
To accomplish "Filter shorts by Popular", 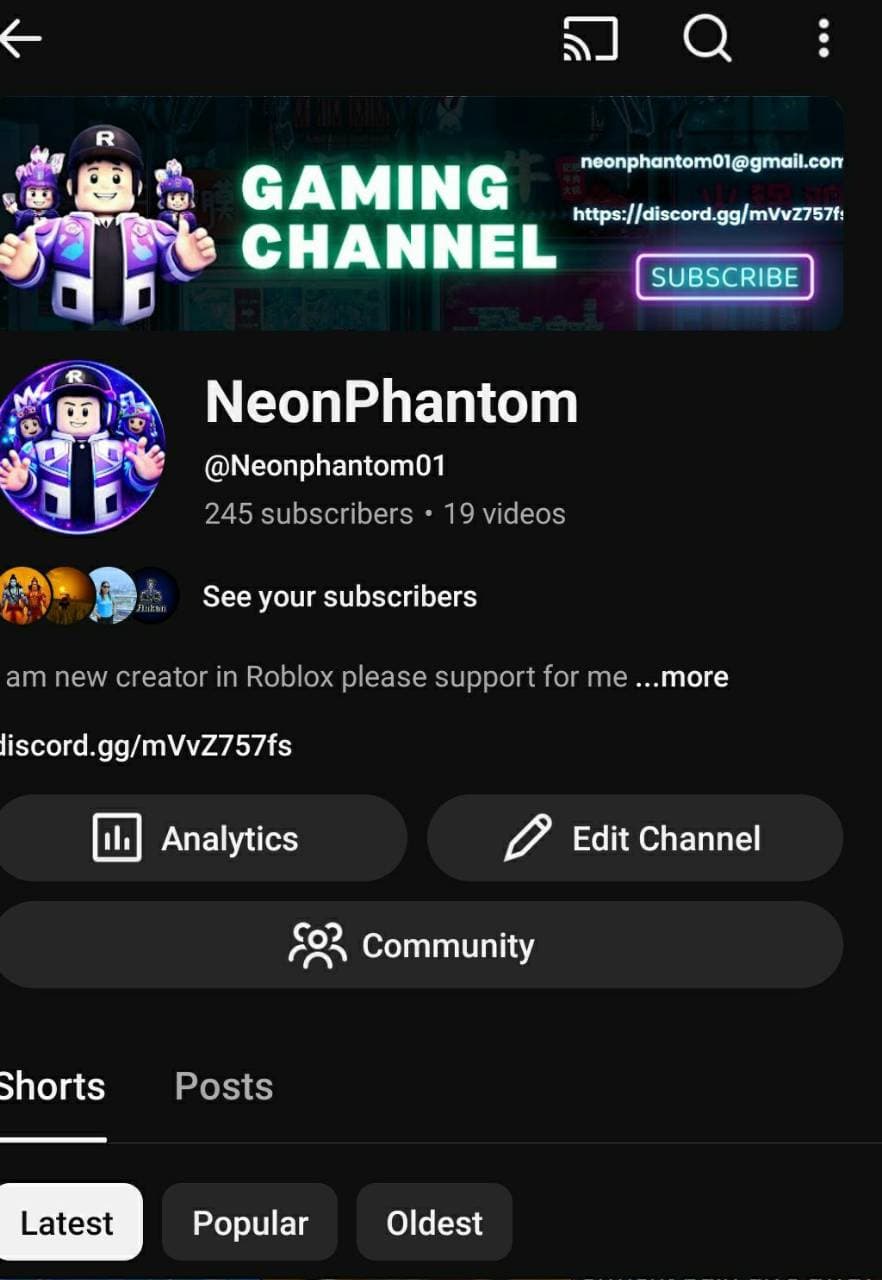I will [x=250, y=1222].
